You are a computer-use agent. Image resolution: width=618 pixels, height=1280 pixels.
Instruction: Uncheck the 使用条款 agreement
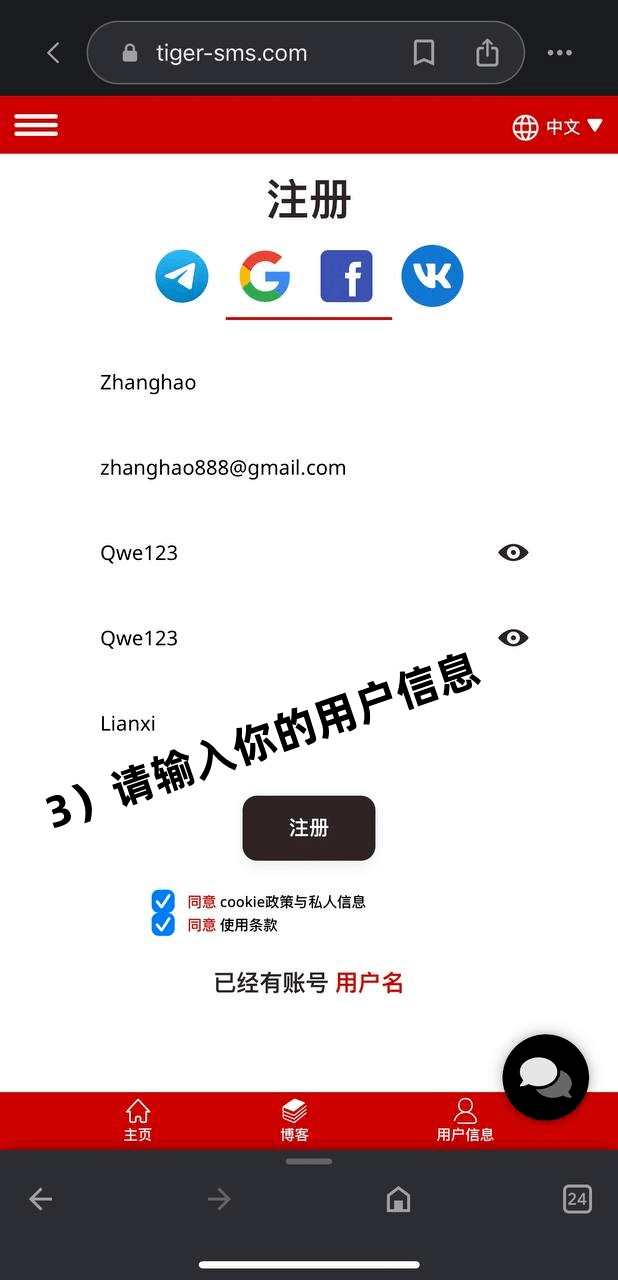[163, 925]
